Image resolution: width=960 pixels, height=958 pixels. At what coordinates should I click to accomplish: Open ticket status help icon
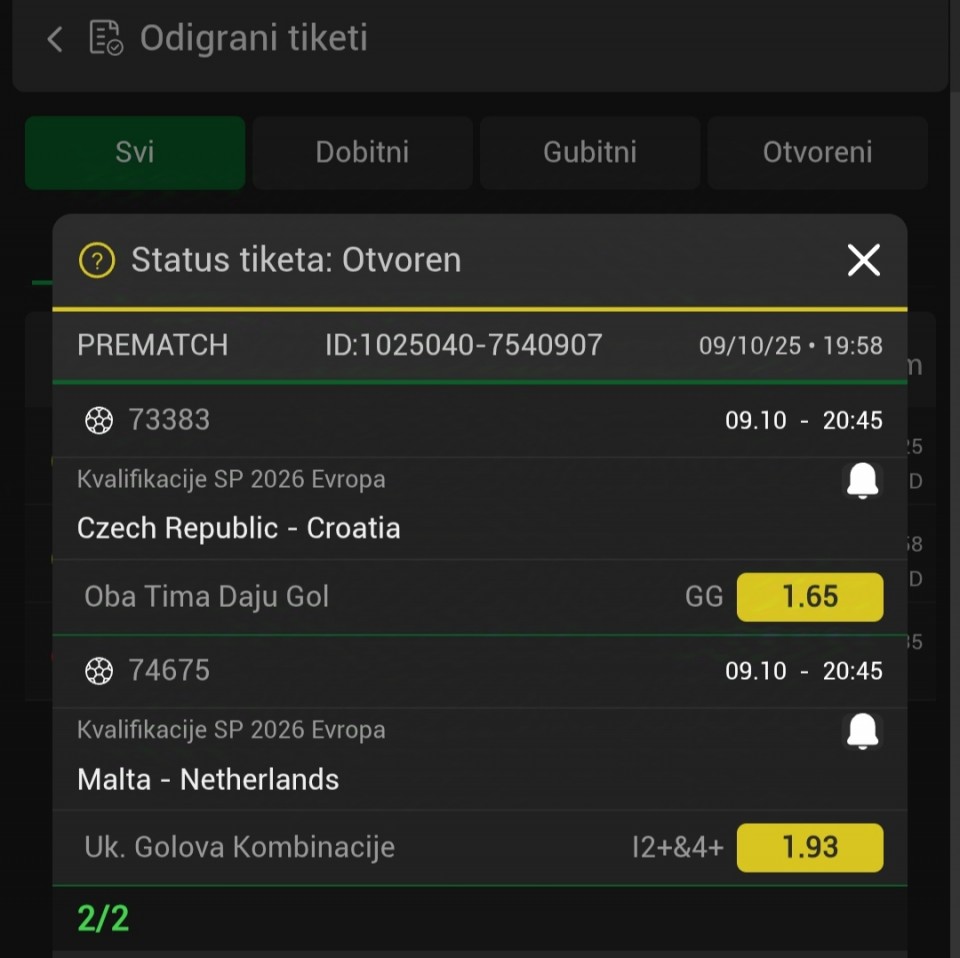point(96,261)
